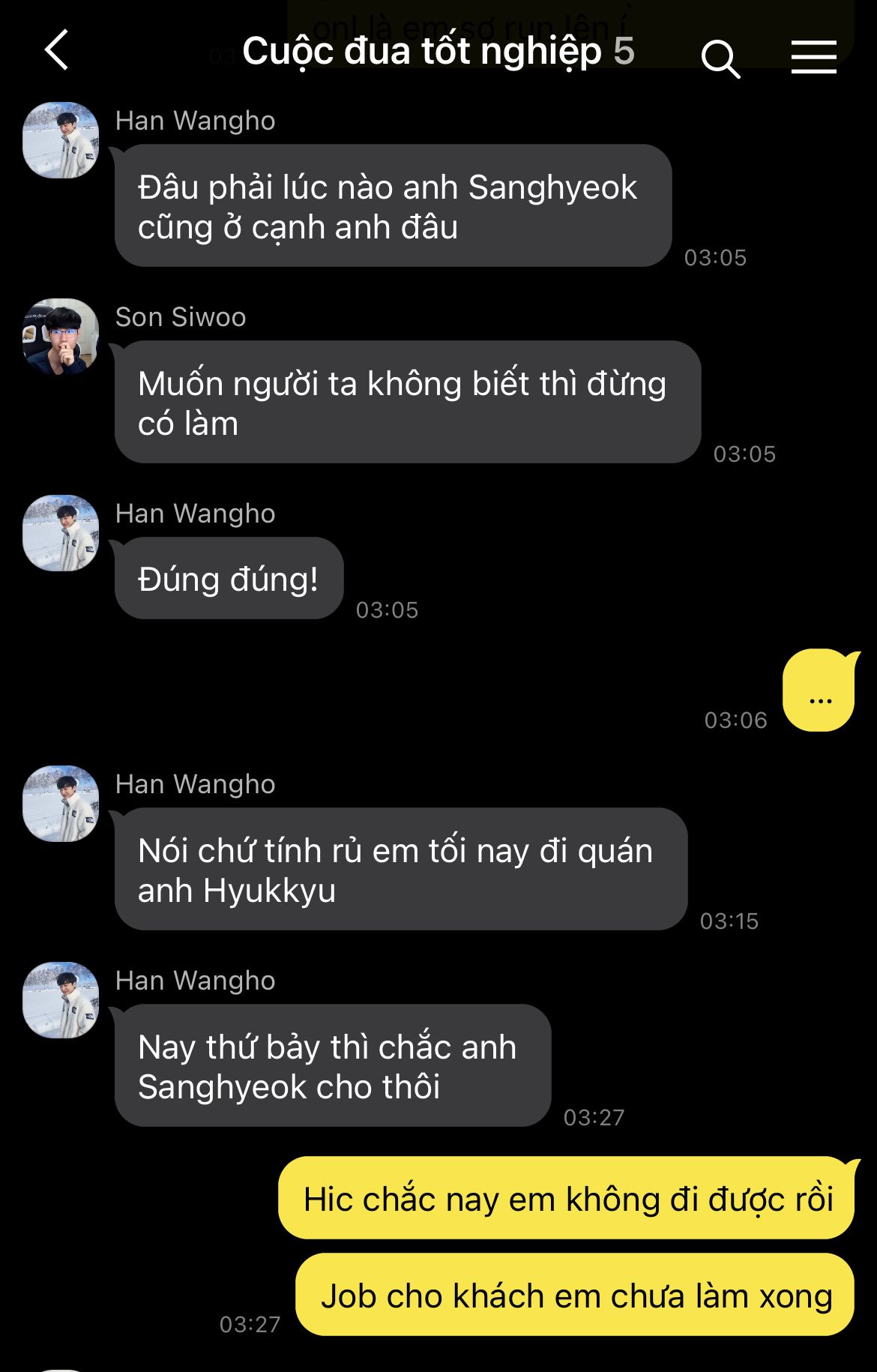Open Son Siwoo's profile picture
This screenshot has width=877, height=1372.
click(x=61, y=337)
